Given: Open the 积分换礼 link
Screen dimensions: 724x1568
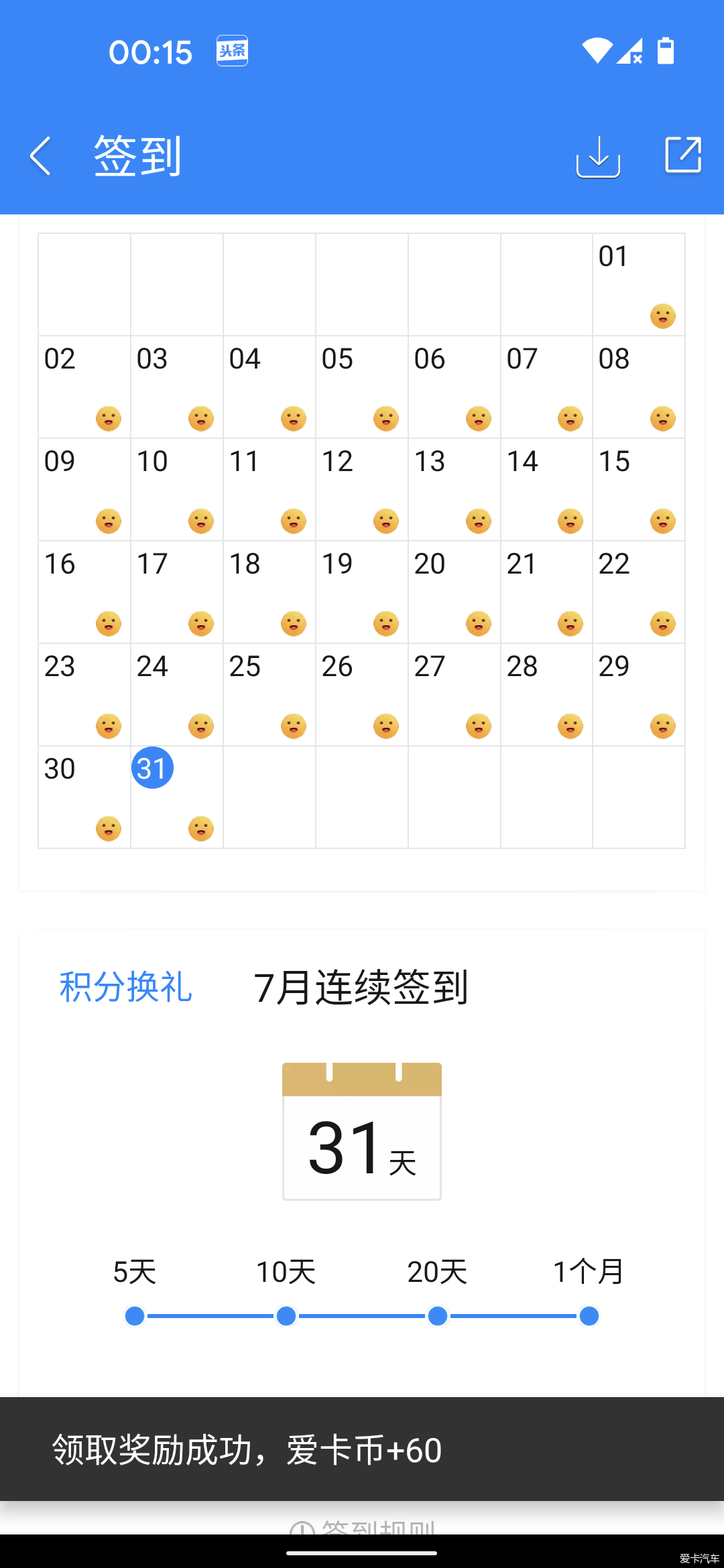Looking at the screenshot, I should click(126, 987).
